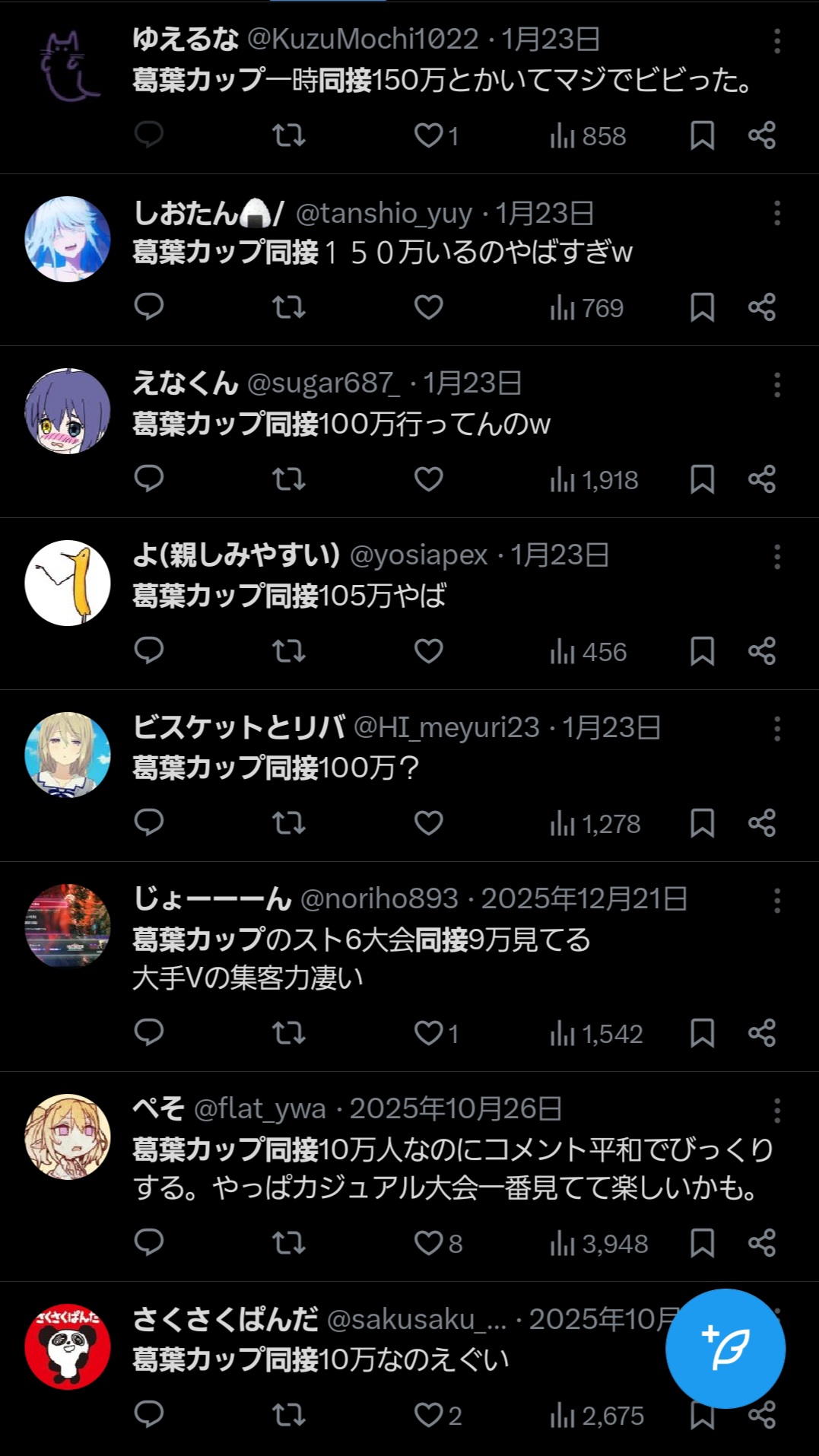Share しおたん's post
Image resolution: width=819 pixels, height=1456 pixels.
762,307
